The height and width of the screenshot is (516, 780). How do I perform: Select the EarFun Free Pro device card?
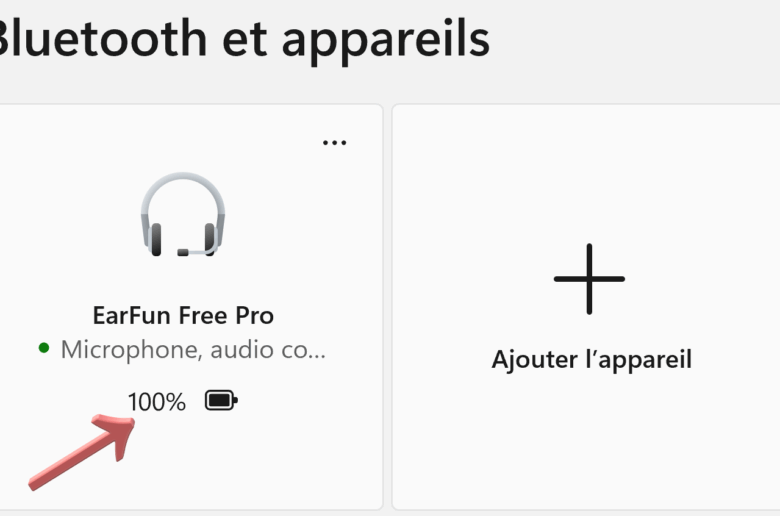click(183, 315)
